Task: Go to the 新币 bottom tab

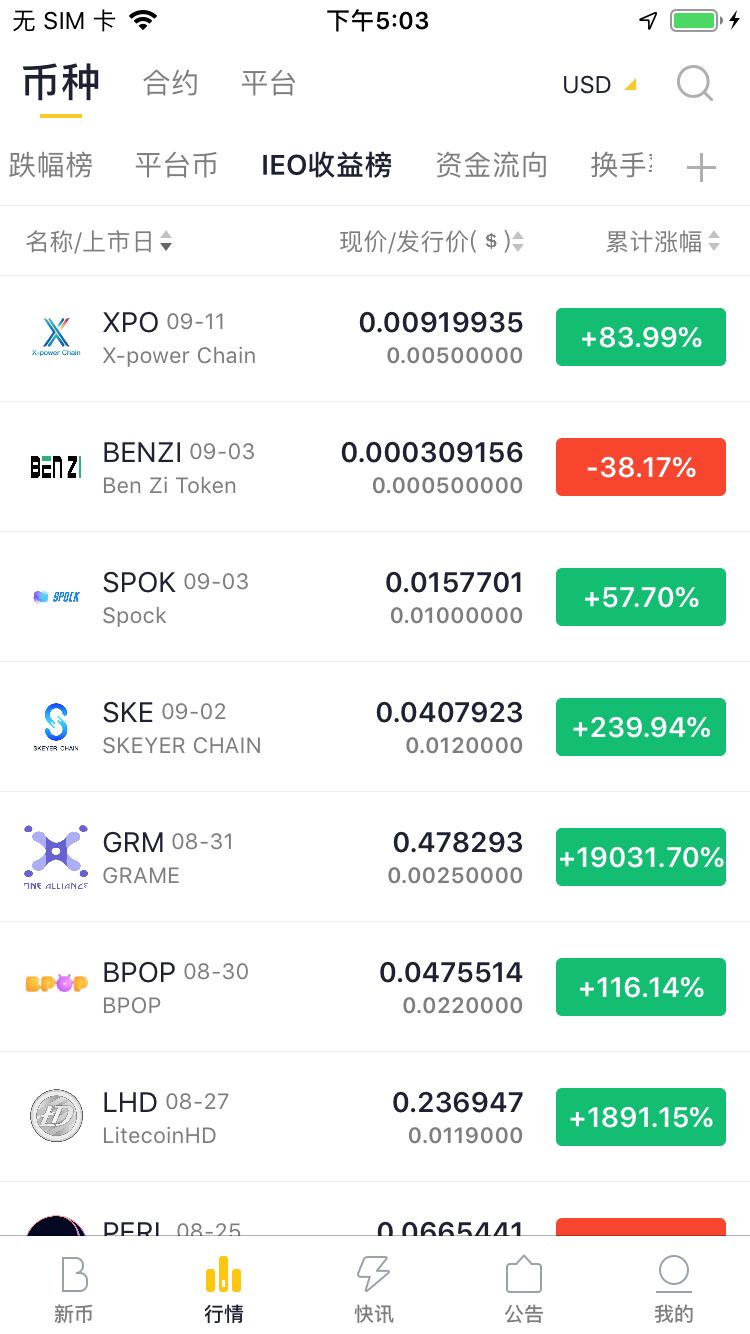Action: click(74, 1289)
